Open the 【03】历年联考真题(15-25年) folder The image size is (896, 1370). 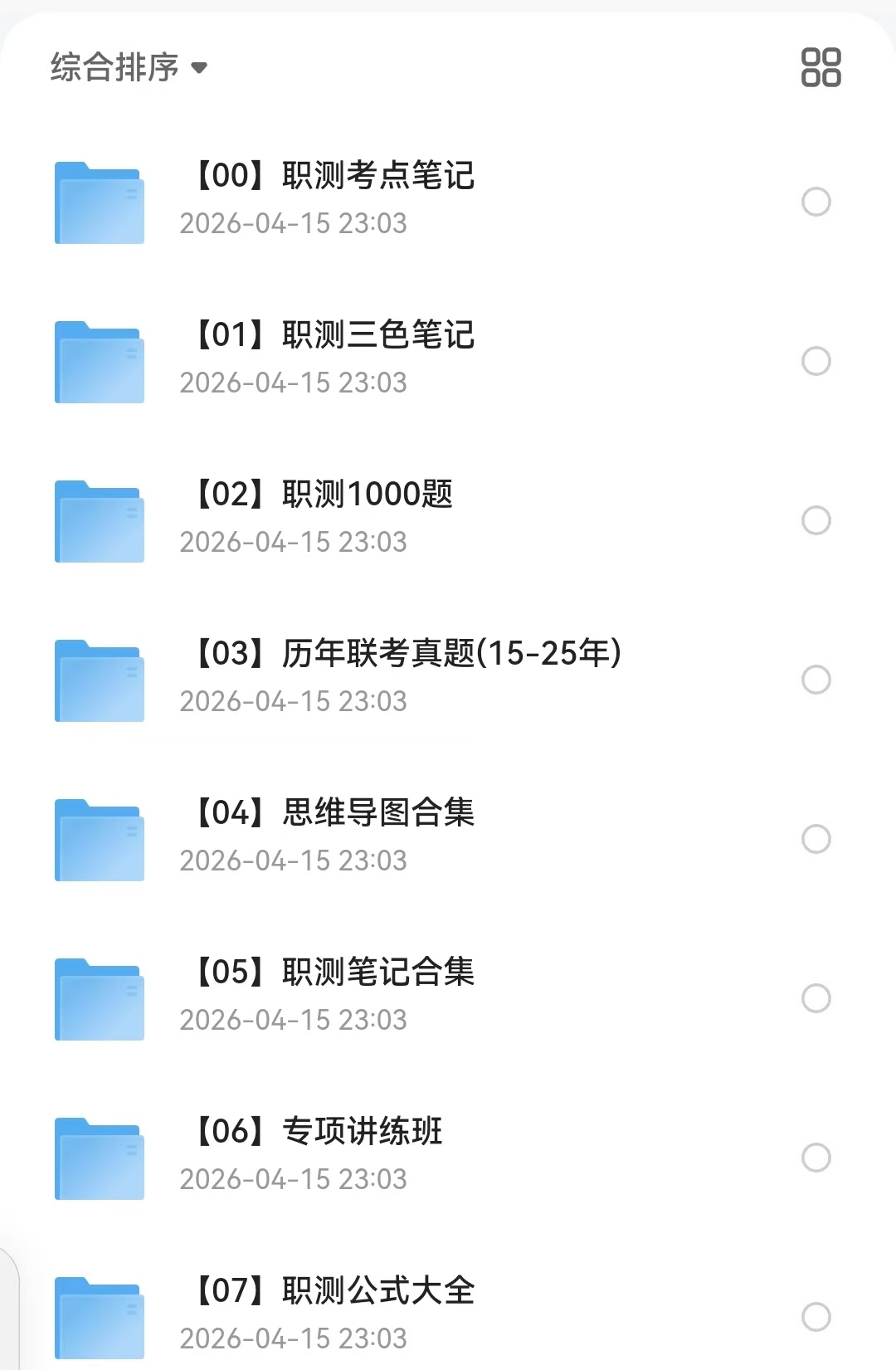408,654
